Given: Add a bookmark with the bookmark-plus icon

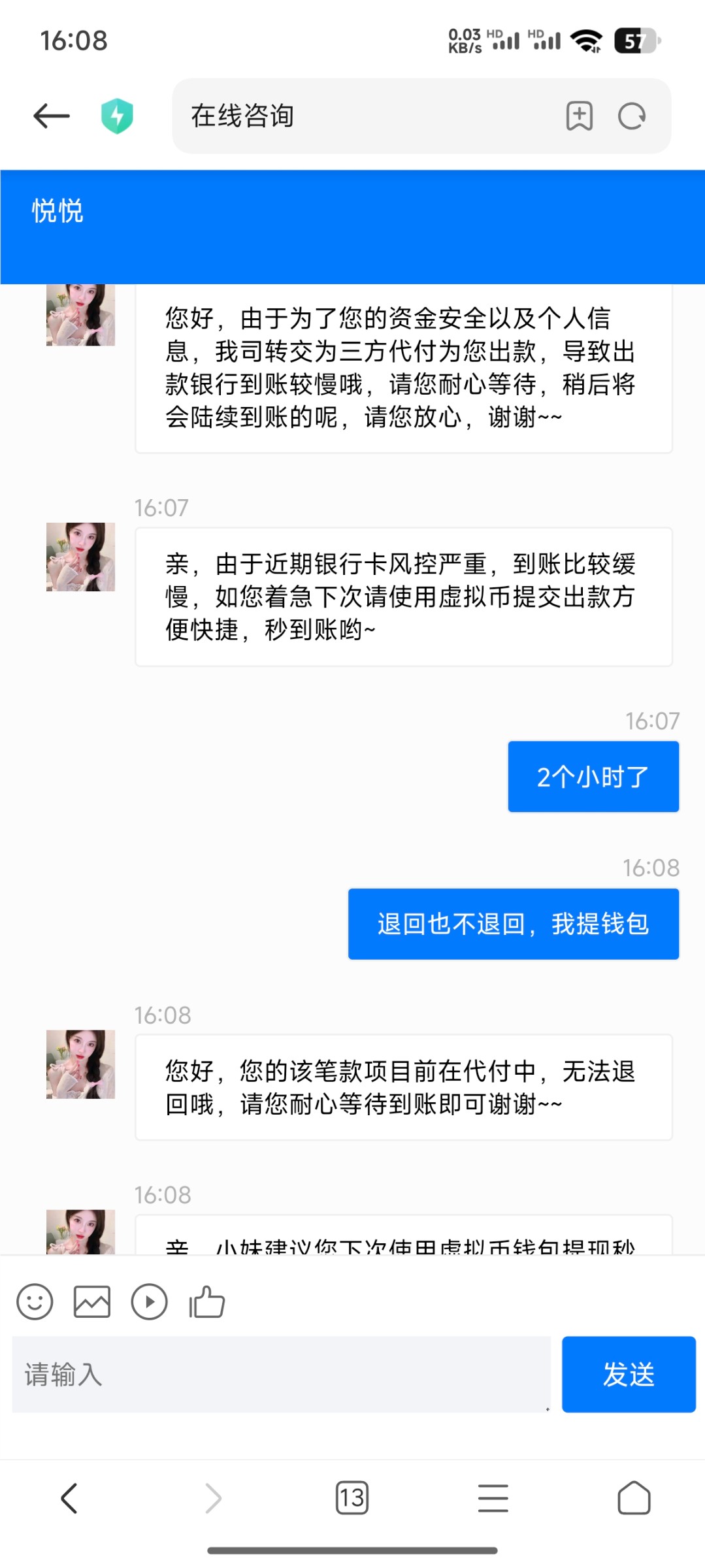Looking at the screenshot, I should click(578, 116).
